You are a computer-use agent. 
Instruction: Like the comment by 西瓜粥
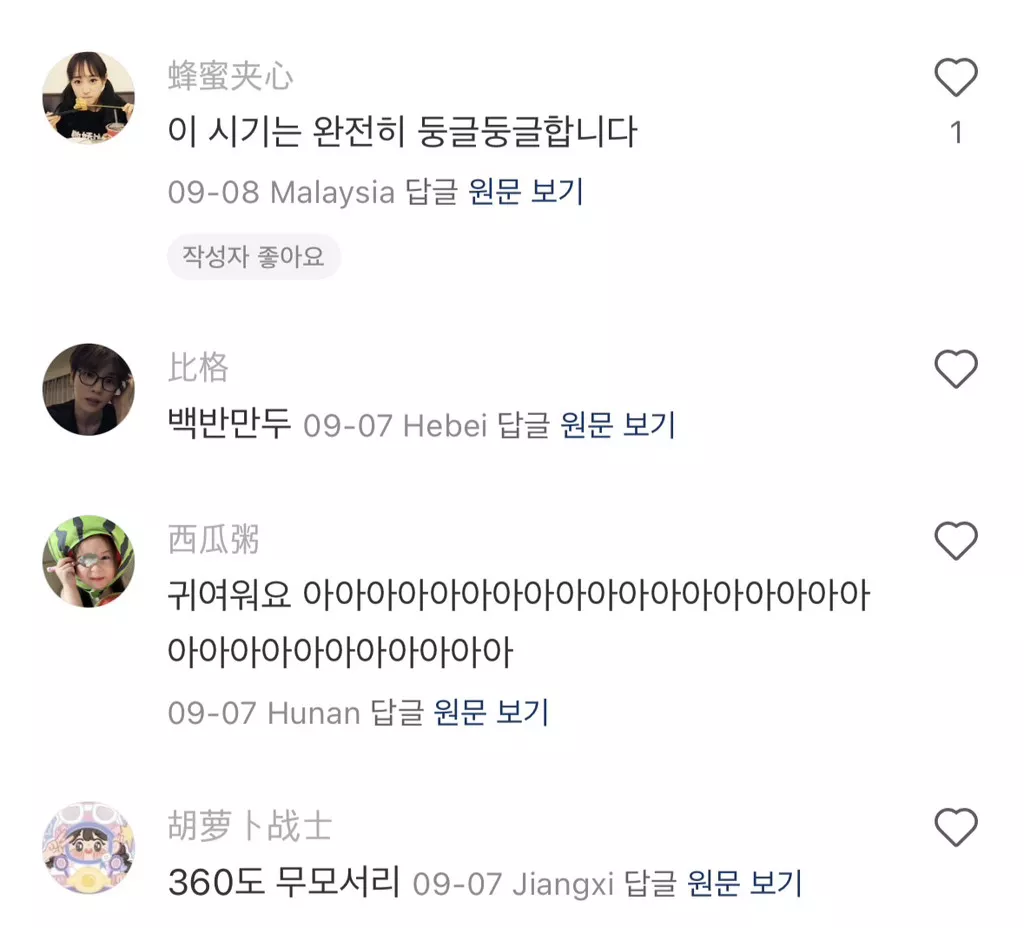[955, 542]
